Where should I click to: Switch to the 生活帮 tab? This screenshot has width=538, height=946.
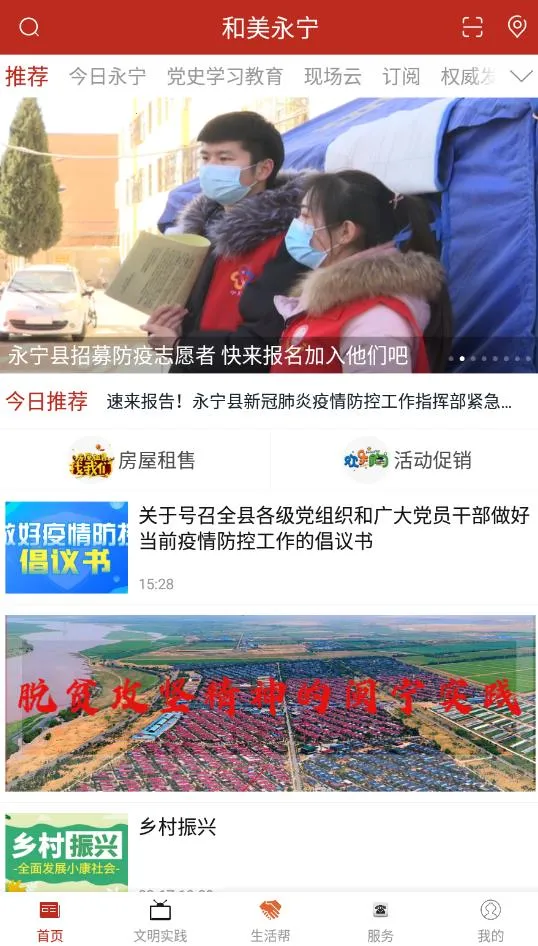[x=270, y=921]
